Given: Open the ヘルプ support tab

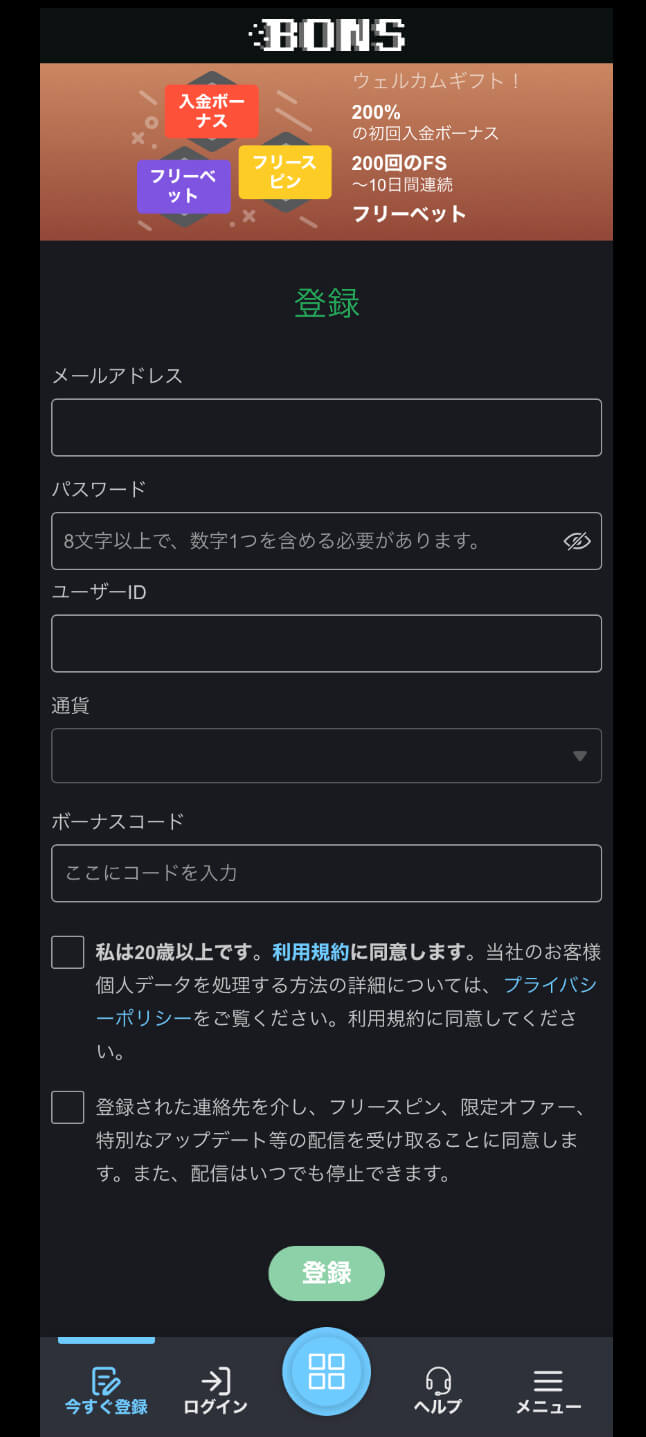Looking at the screenshot, I should (438, 1391).
